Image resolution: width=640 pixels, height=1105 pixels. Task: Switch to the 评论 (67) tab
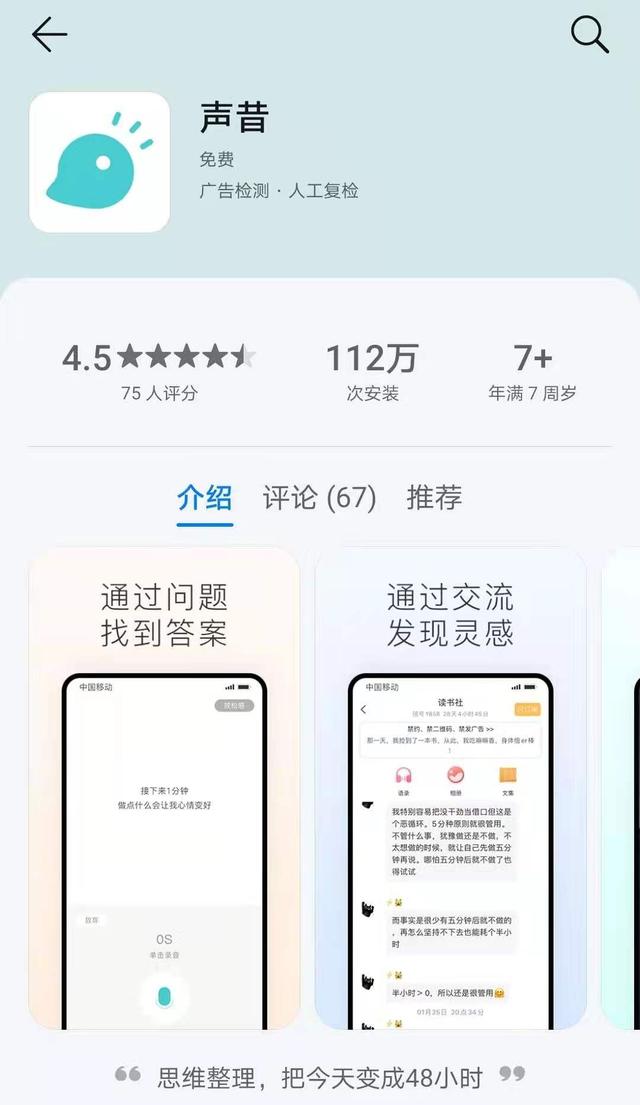pyautogui.click(x=319, y=497)
